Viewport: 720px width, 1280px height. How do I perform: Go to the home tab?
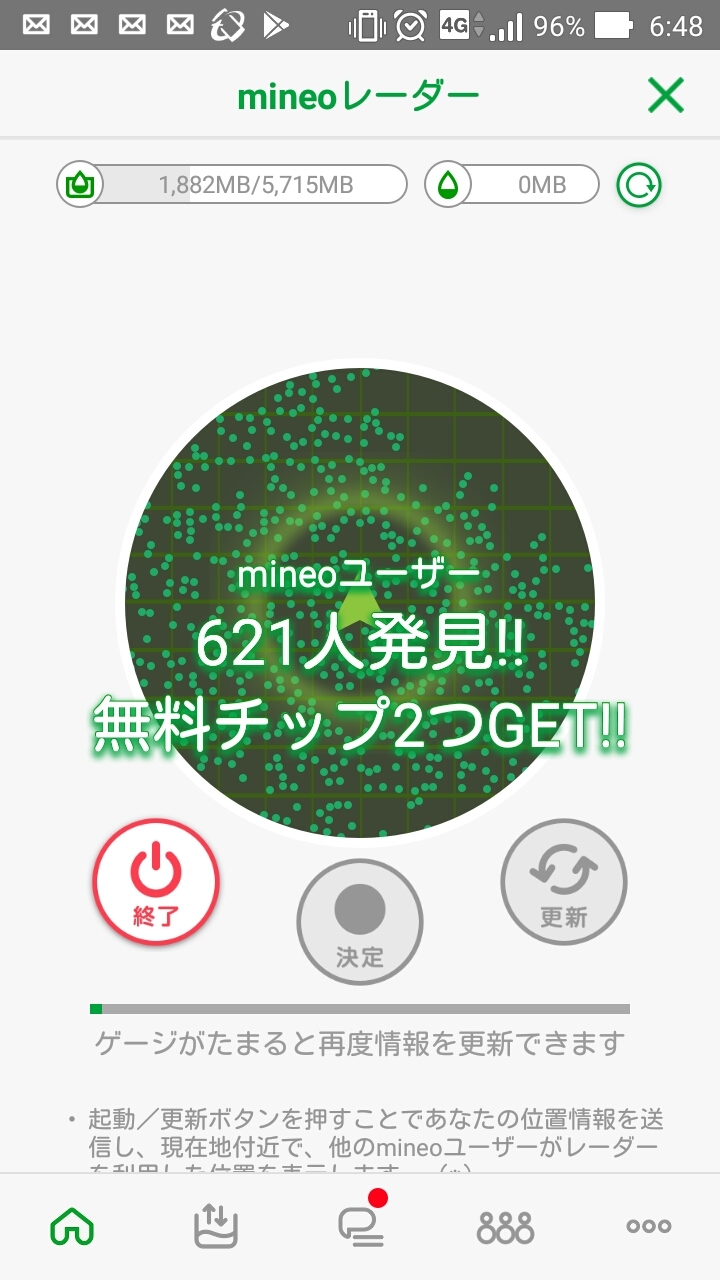point(72,1226)
